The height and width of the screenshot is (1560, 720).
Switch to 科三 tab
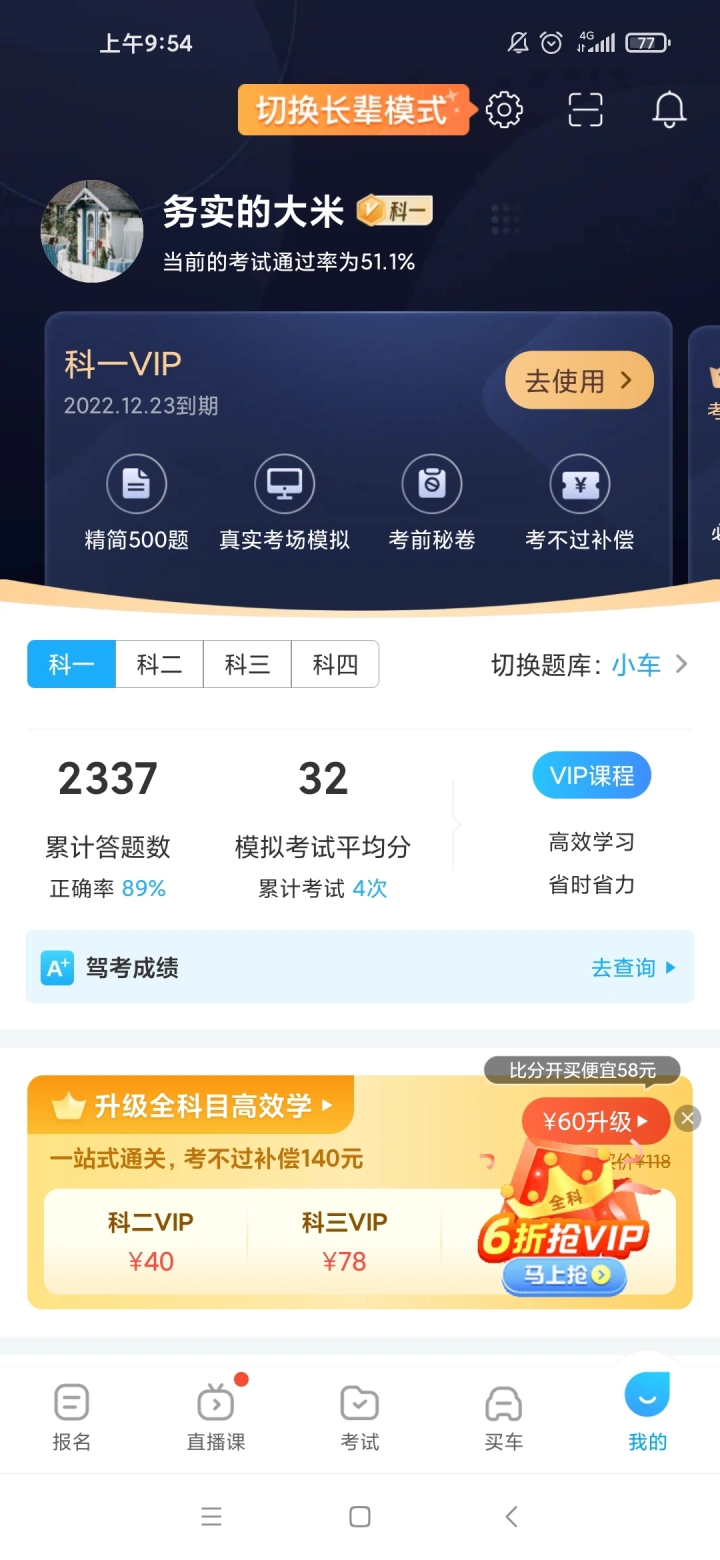[247, 665]
